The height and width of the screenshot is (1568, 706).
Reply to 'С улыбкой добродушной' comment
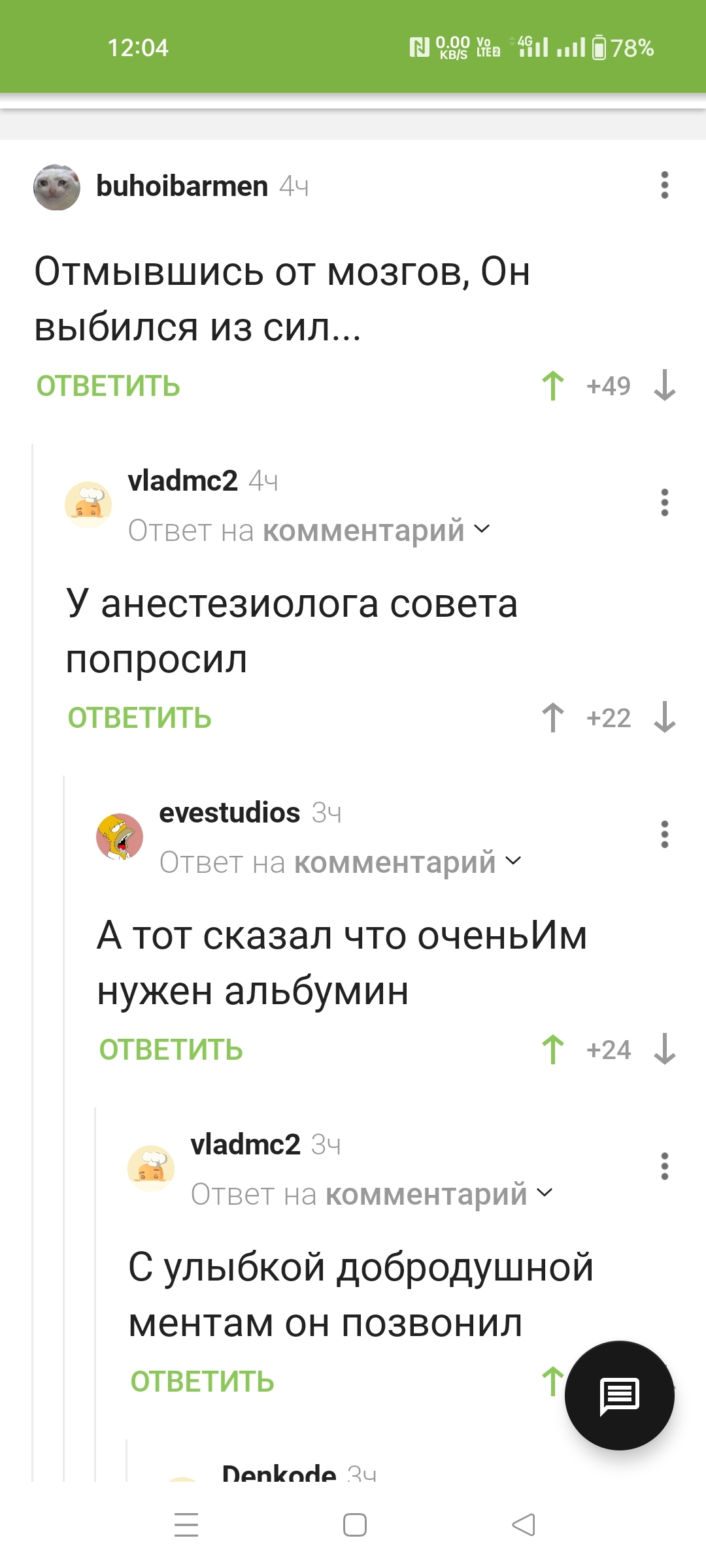pos(203,1382)
